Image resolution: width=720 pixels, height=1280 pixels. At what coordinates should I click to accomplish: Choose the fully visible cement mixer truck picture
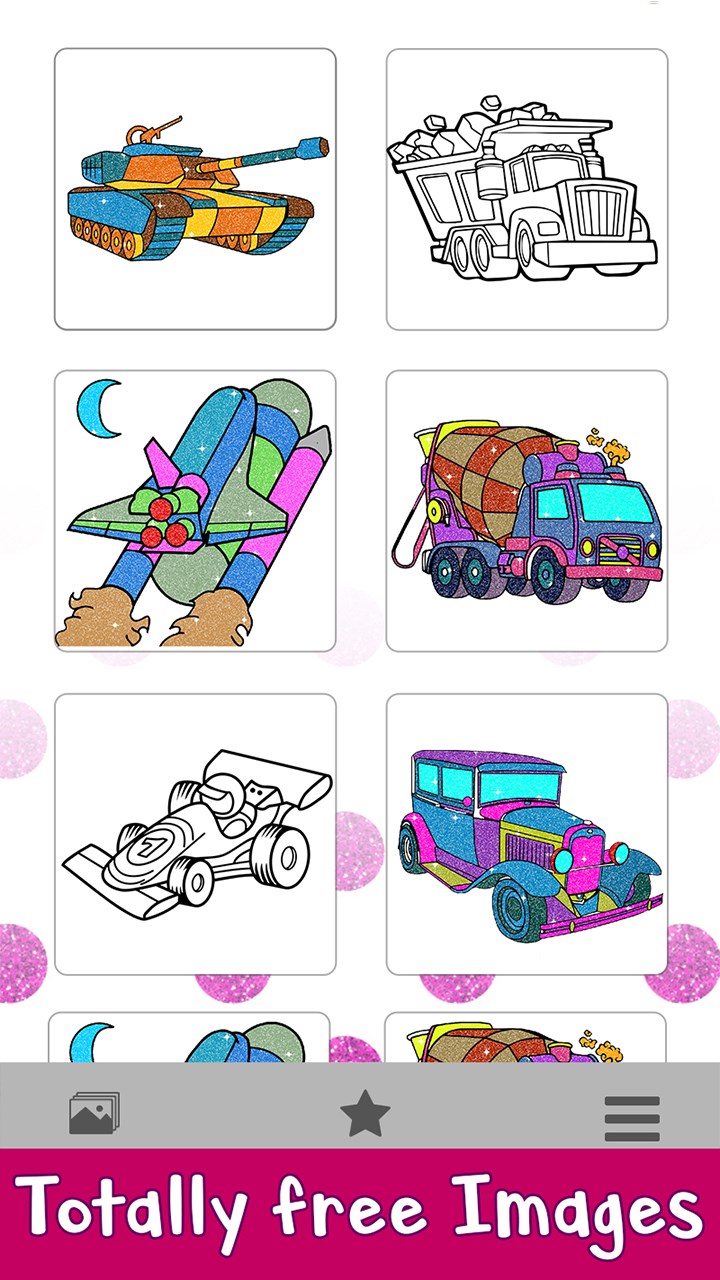point(527,511)
